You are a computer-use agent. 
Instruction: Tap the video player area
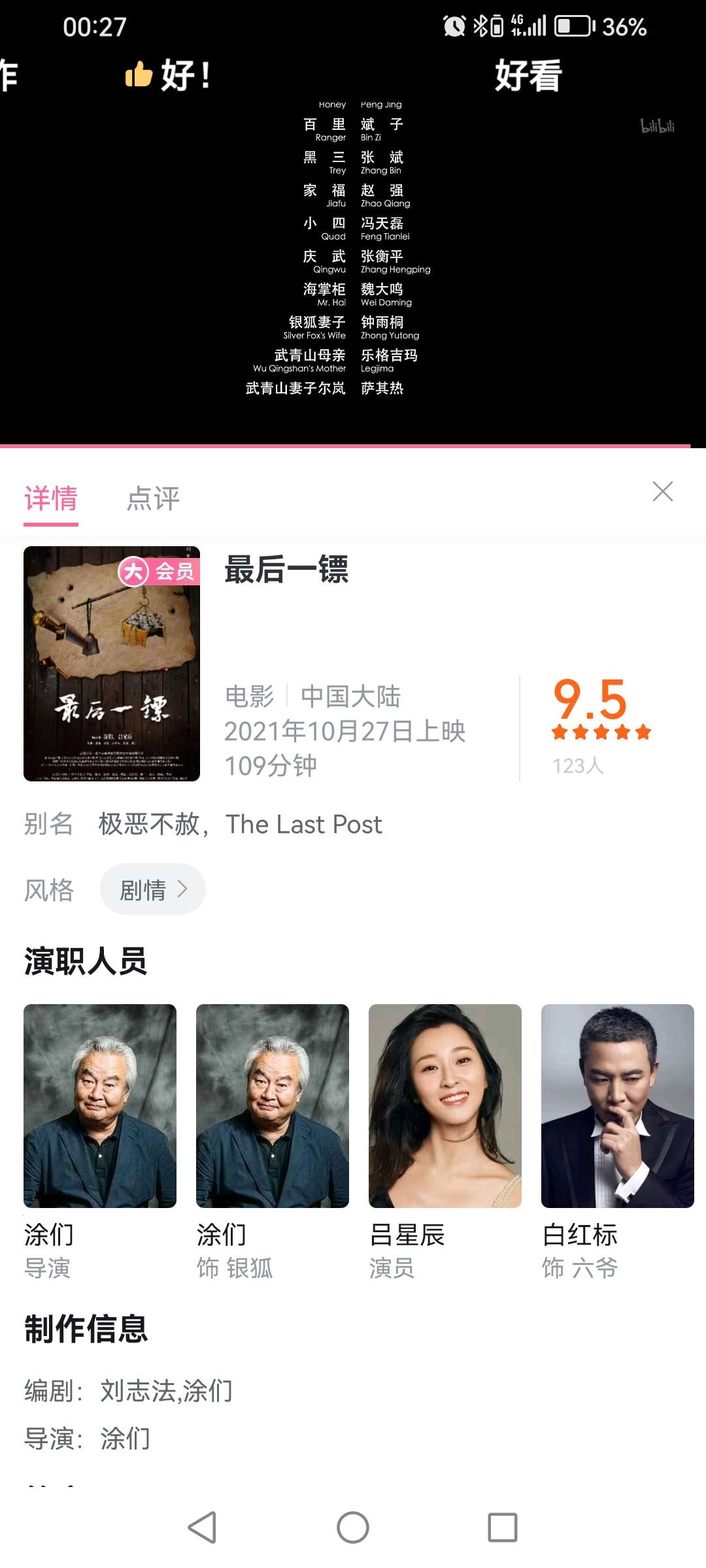coord(353,261)
